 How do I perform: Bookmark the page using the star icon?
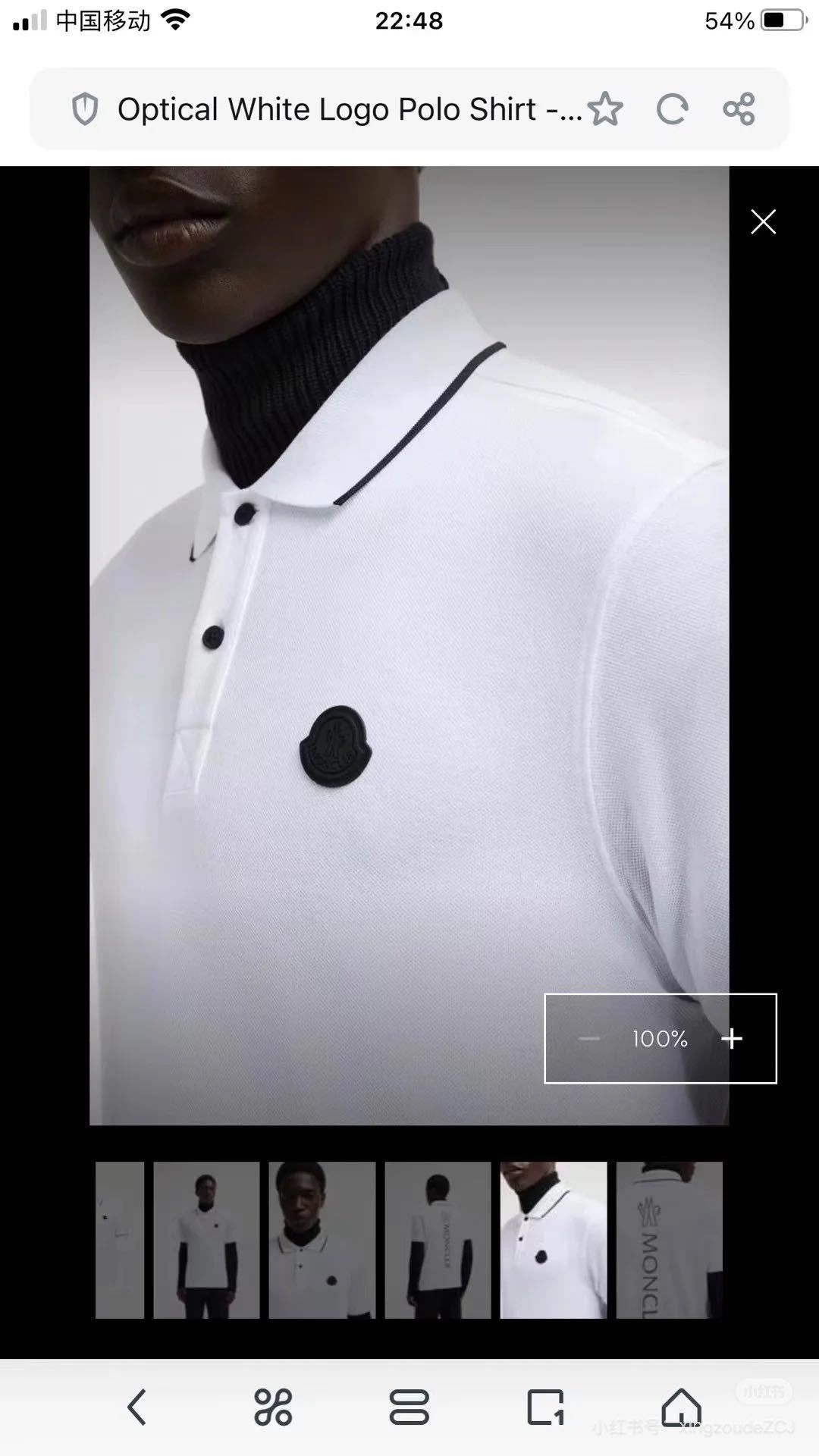[x=606, y=109]
